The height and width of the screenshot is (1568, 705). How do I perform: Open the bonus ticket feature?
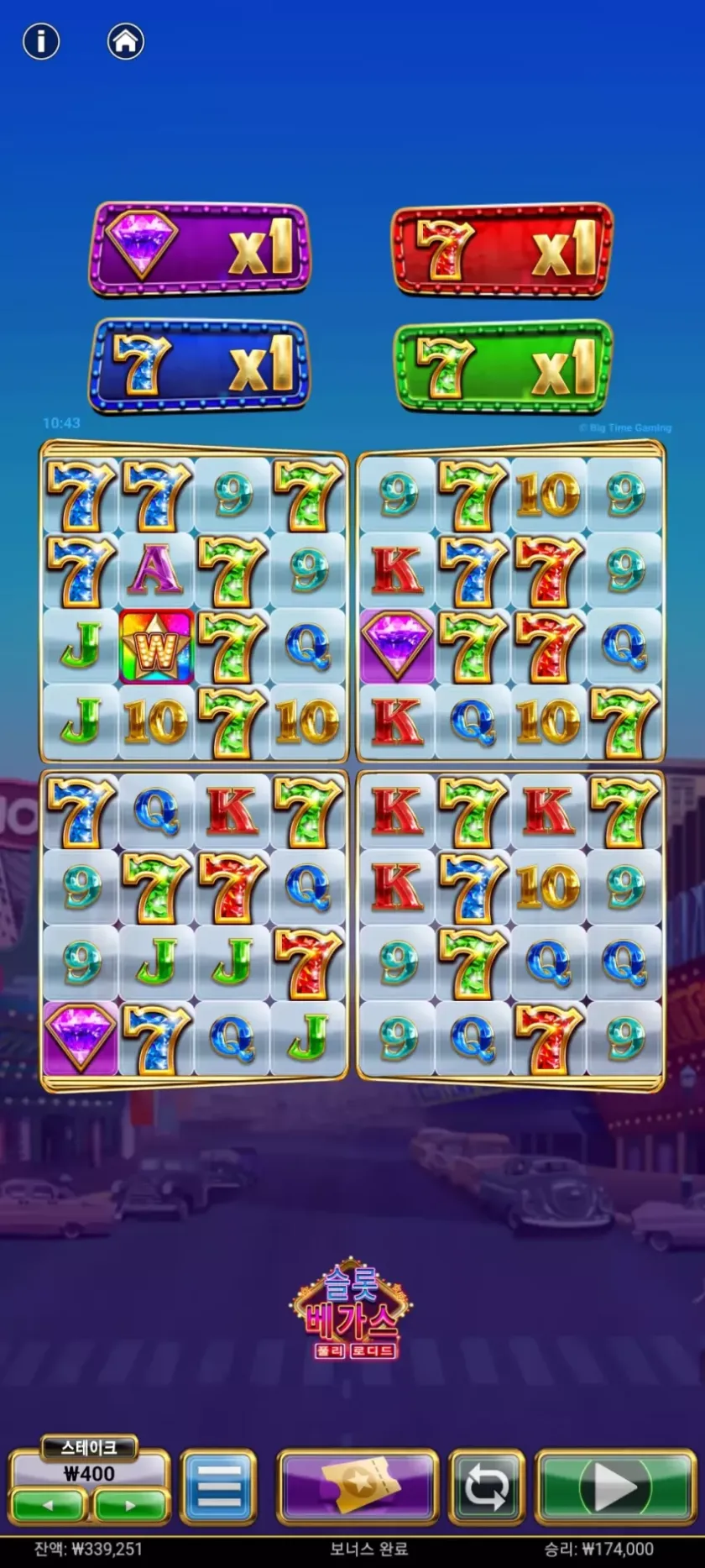(358, 1487)
